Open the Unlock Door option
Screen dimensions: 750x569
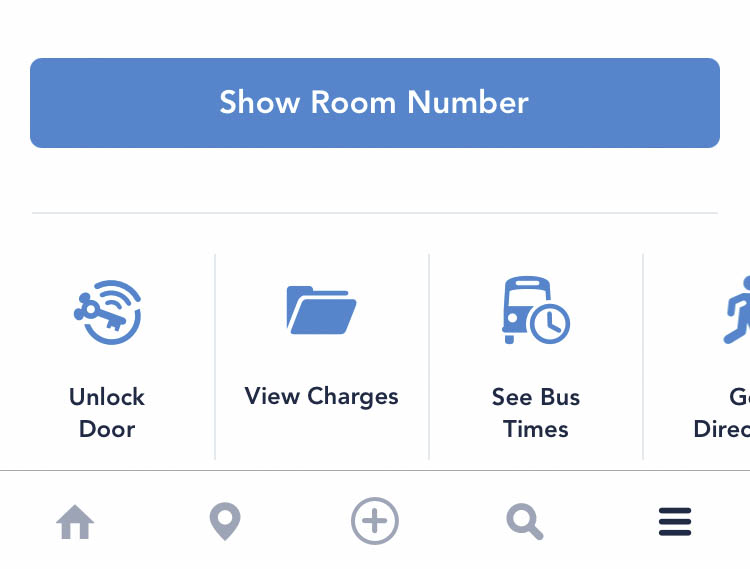(107, 355)
